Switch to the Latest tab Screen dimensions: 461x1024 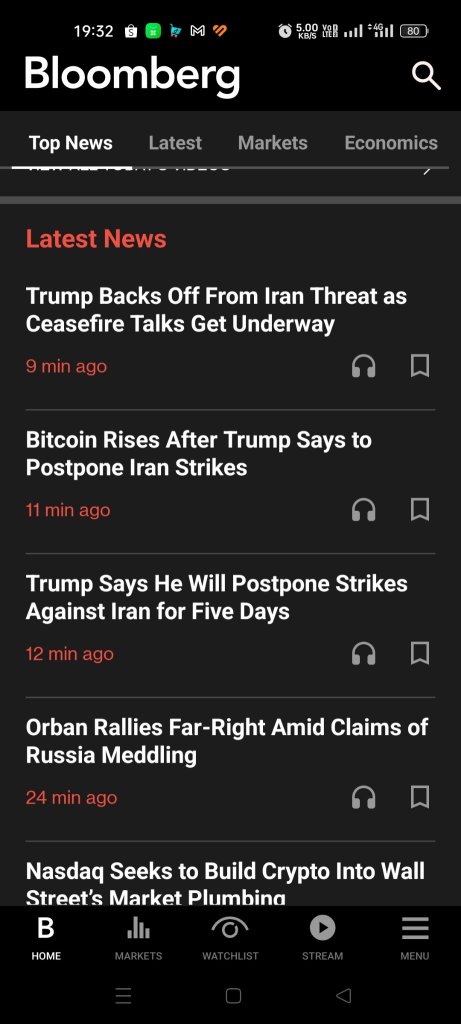click(x=175, y=143)
